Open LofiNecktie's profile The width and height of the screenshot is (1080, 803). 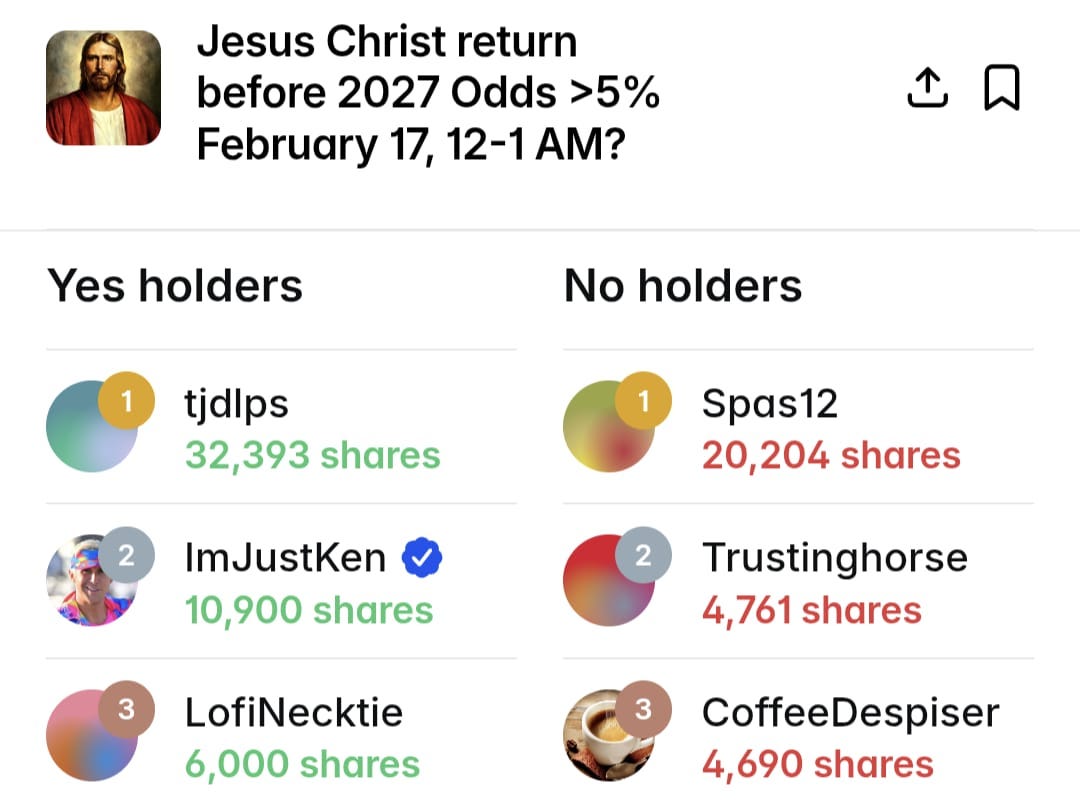(x=294, y=713)
